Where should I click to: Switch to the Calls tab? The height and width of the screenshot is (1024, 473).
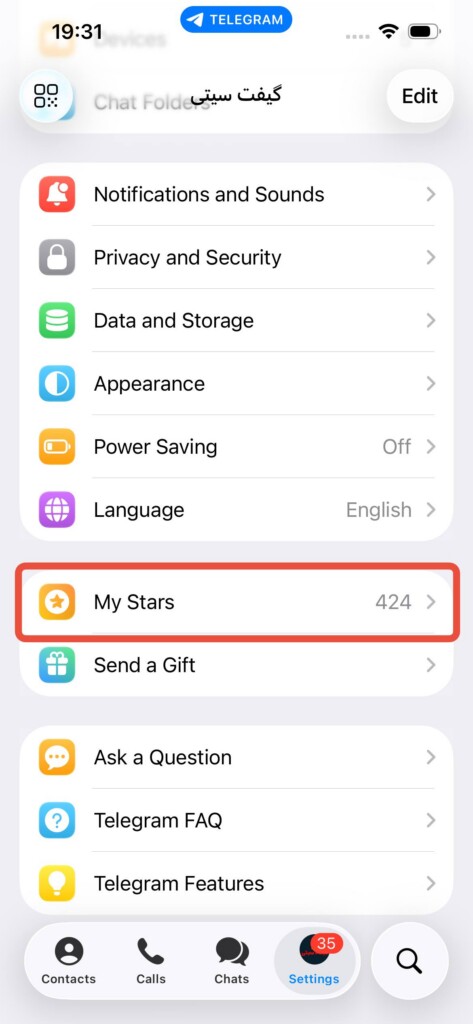pyautogui.click(x=151, y=961)
